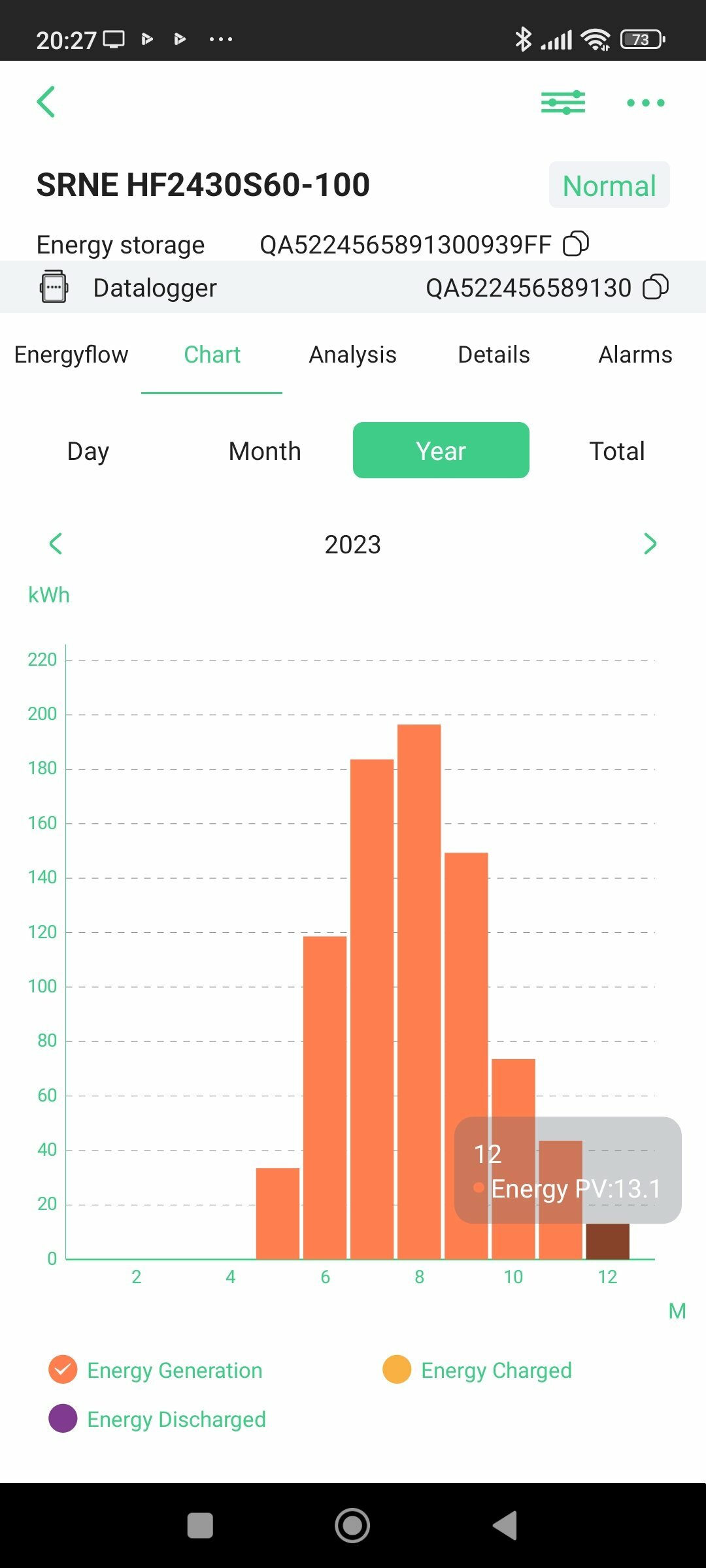Uncheck the Energy Generation series
Screen dimensions: 706x1568
63,1370
